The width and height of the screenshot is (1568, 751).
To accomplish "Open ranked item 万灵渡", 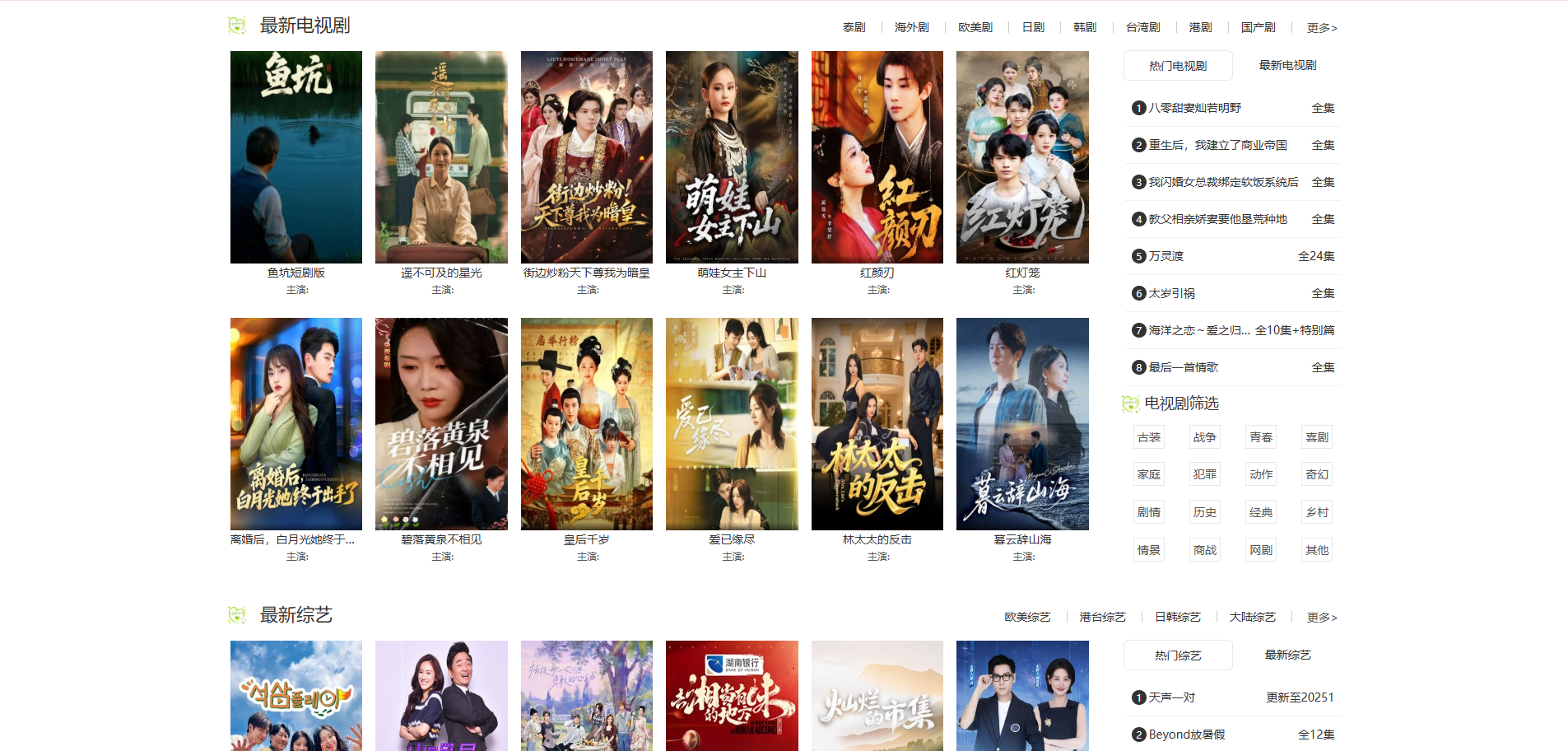I will [1166, 256].
